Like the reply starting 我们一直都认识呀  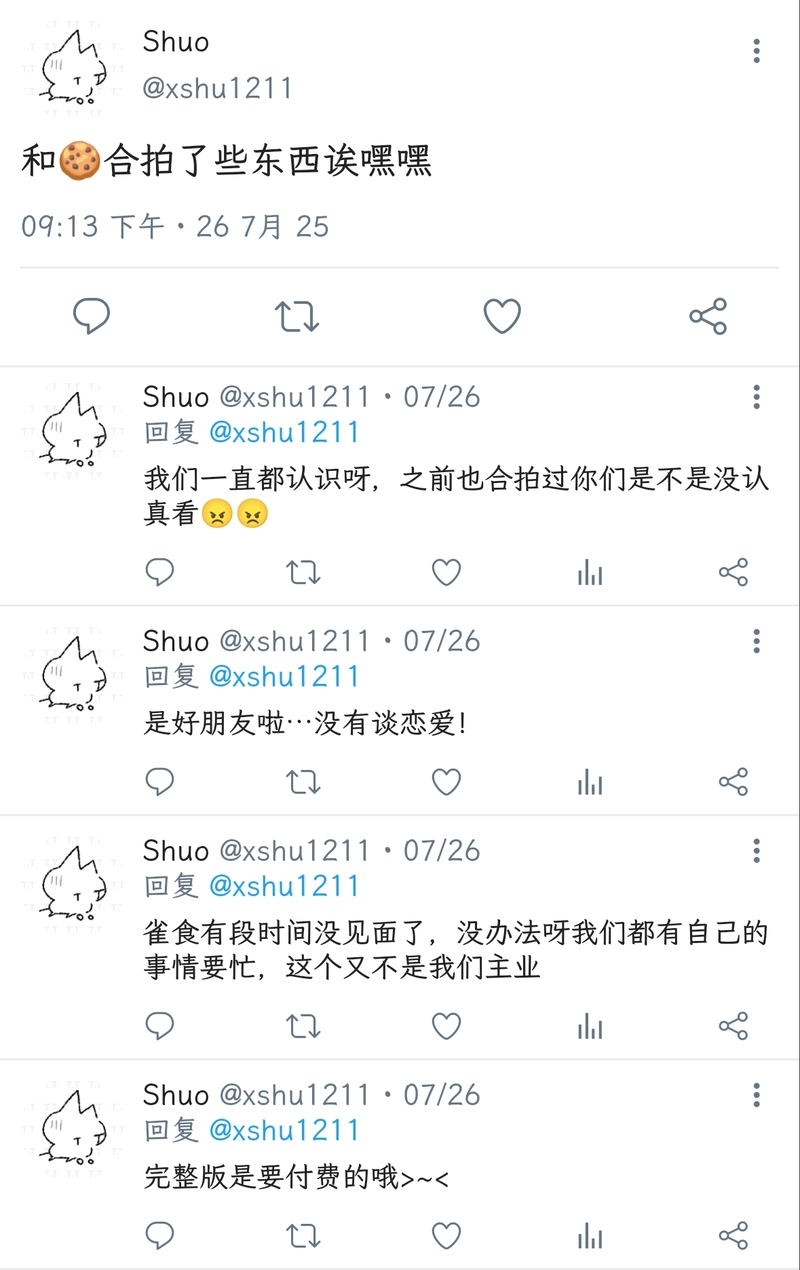point(446,572)
